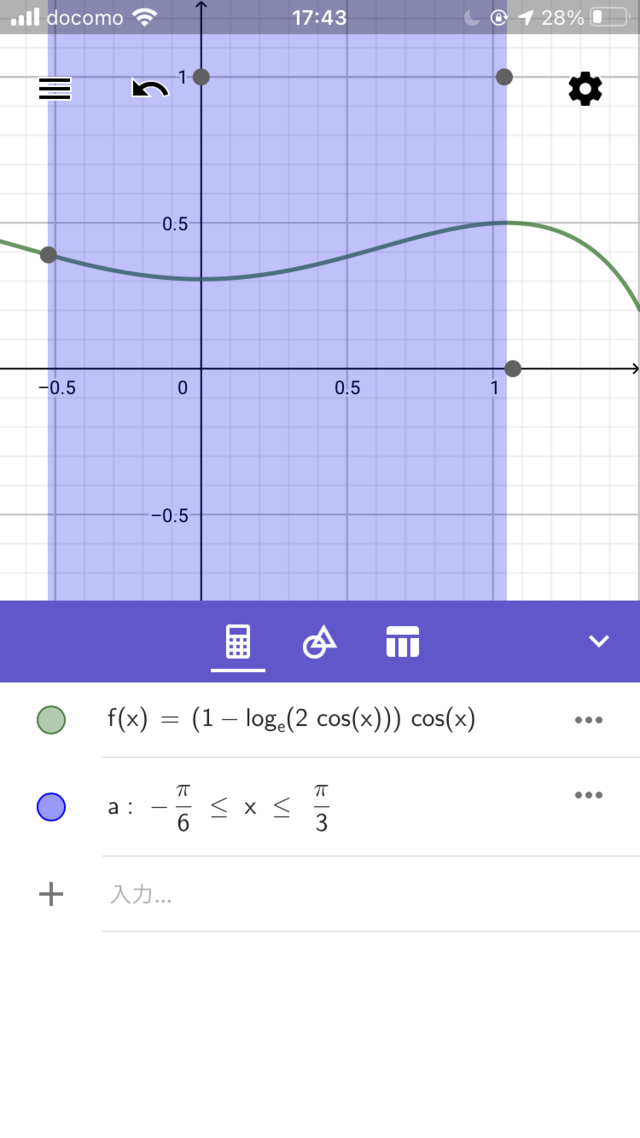Tap the plus button beside input
The width and height of the screenshot is (640, 1138).
(x=51, y=894)
